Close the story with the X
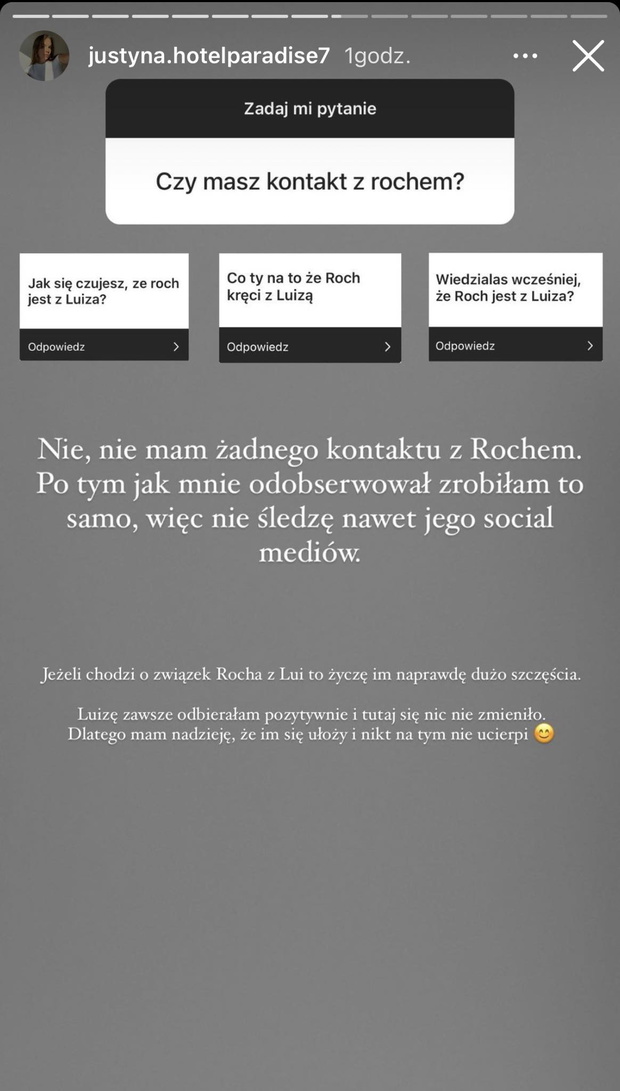This screenshot has width=620, height=1091. pos(588,56)
